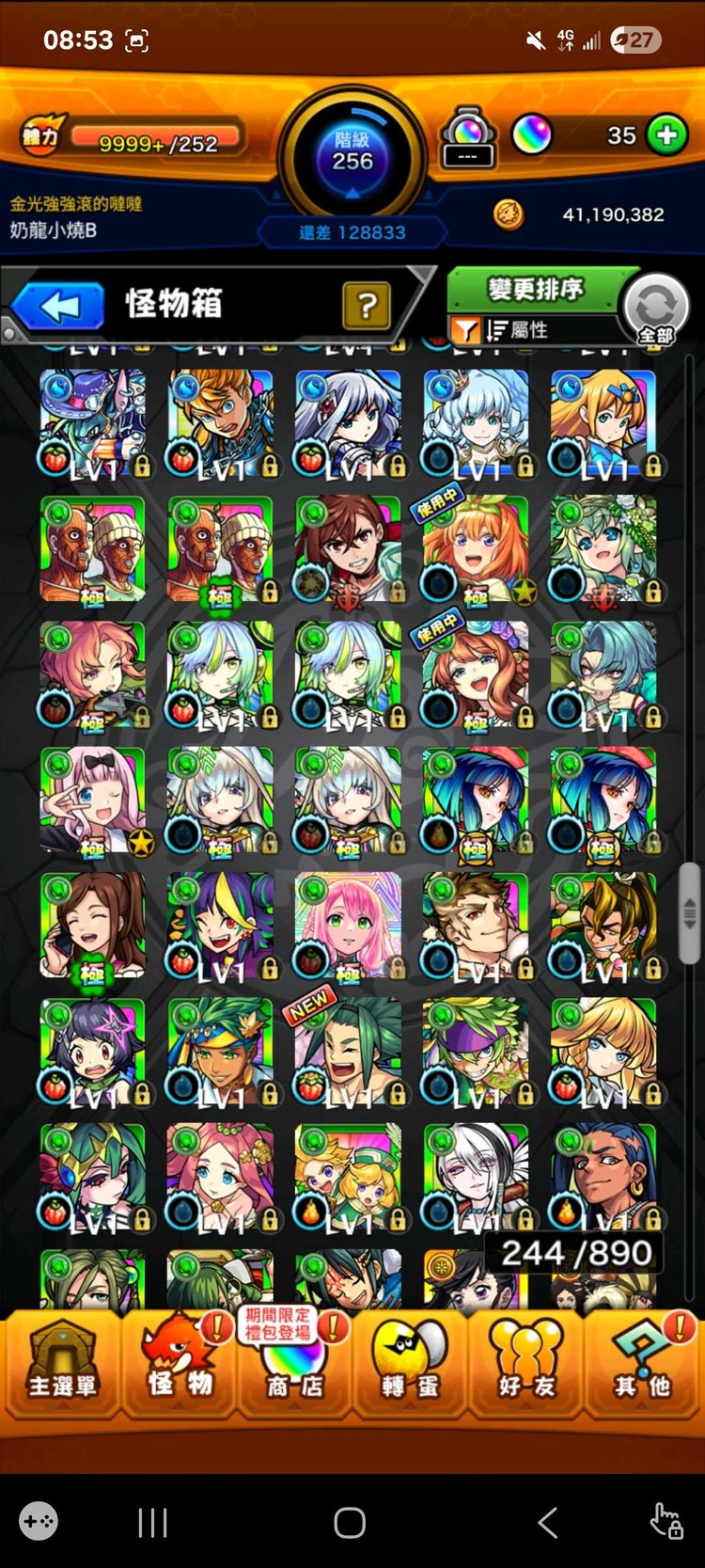
Task: Open the question mark help button
Action: [x=367, y=305]
